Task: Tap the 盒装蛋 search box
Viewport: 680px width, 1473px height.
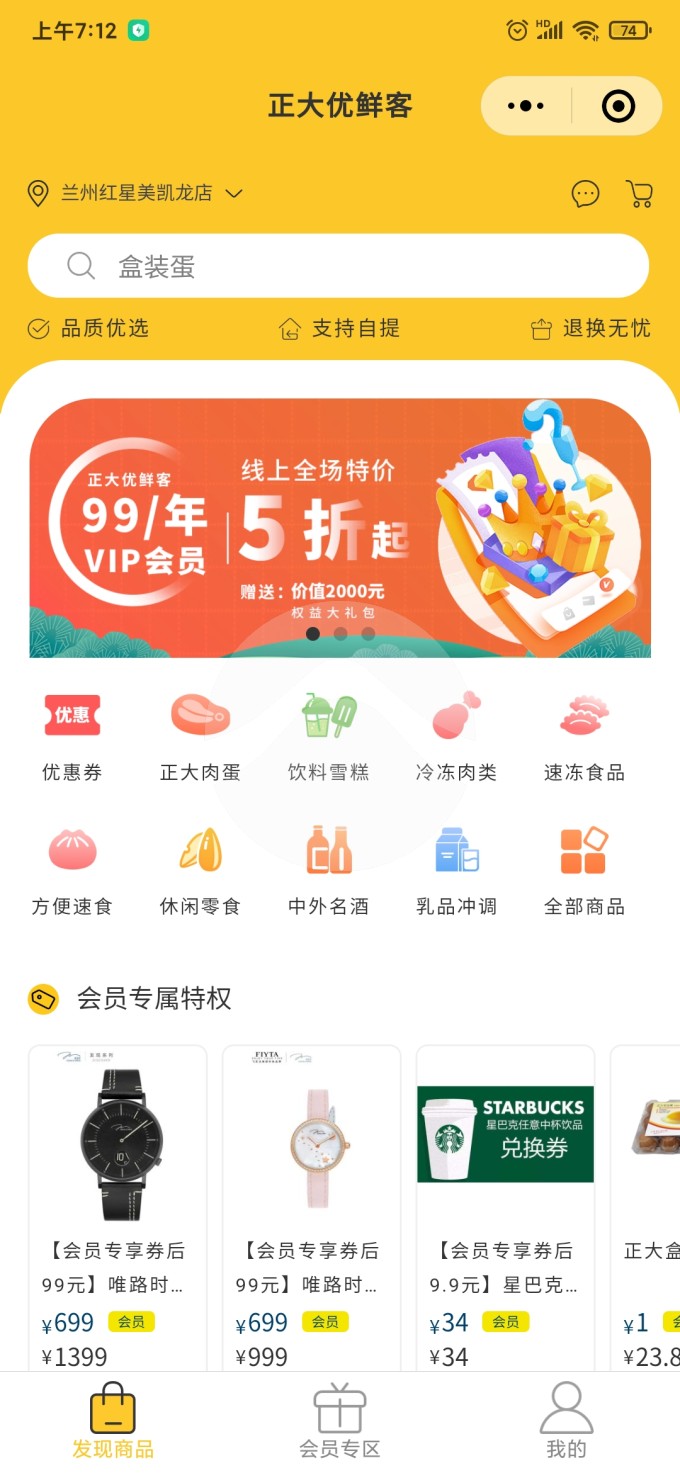Action: pyautogui.click(x=338, y=266)
